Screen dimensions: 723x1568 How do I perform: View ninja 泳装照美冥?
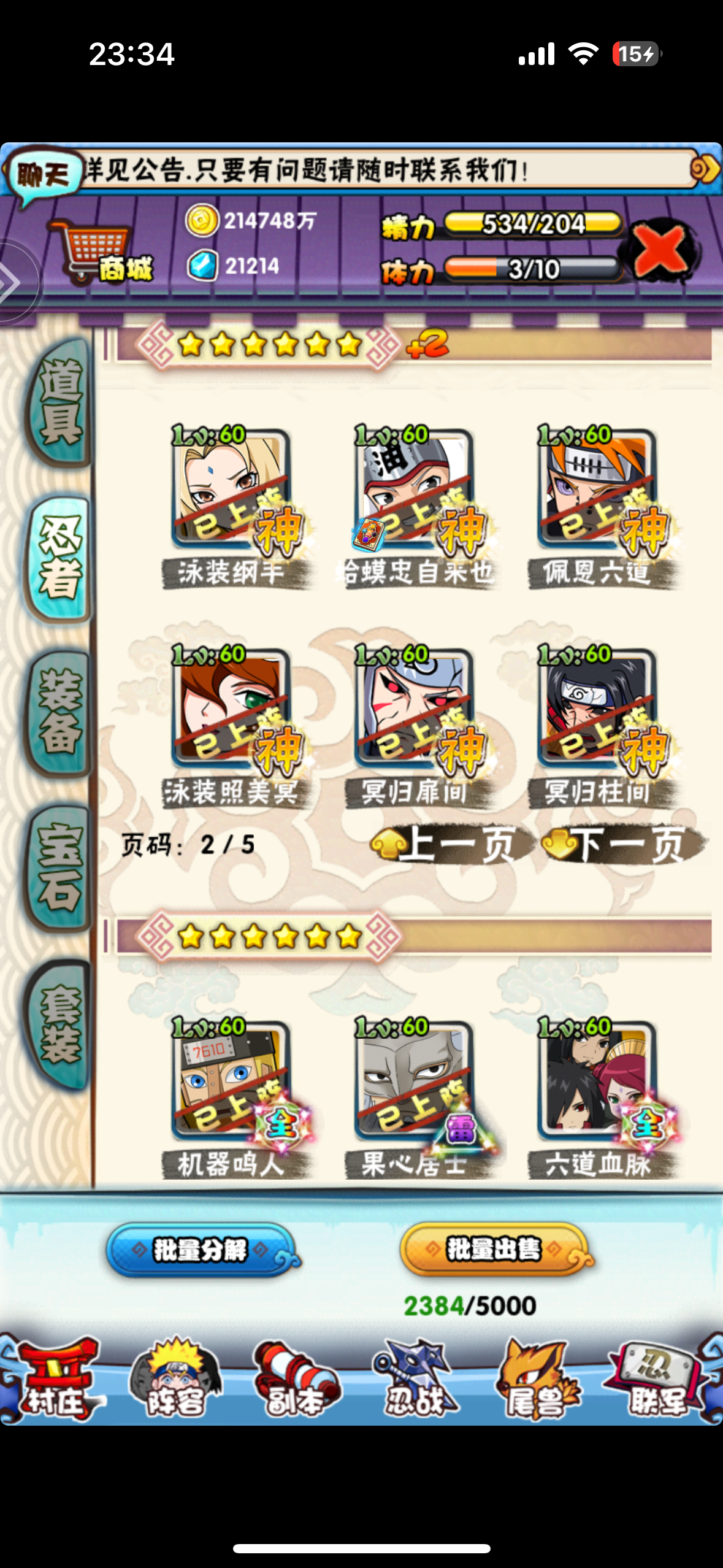(232, 710)
